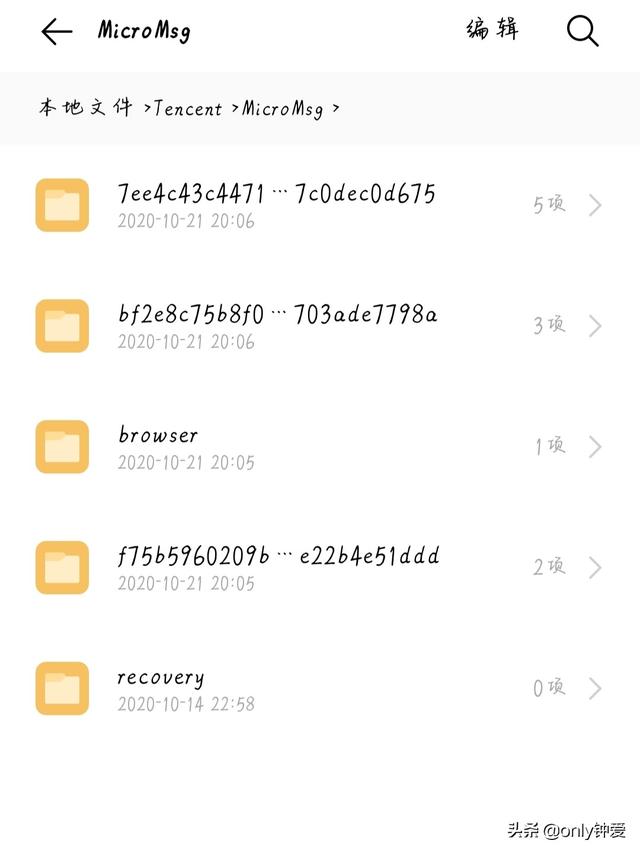Go to the Tencent breadcrumb folder
The image size is (640, 853).
point(188,109)
